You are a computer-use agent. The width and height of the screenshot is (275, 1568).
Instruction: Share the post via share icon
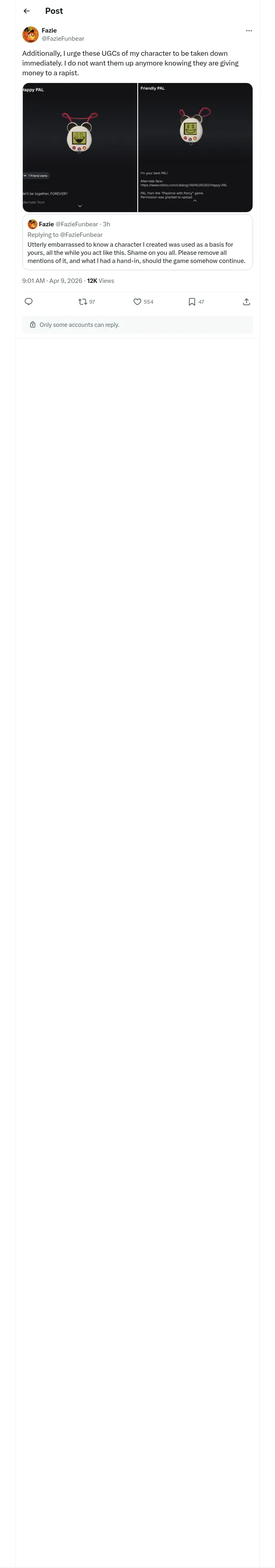pos(246,302)
